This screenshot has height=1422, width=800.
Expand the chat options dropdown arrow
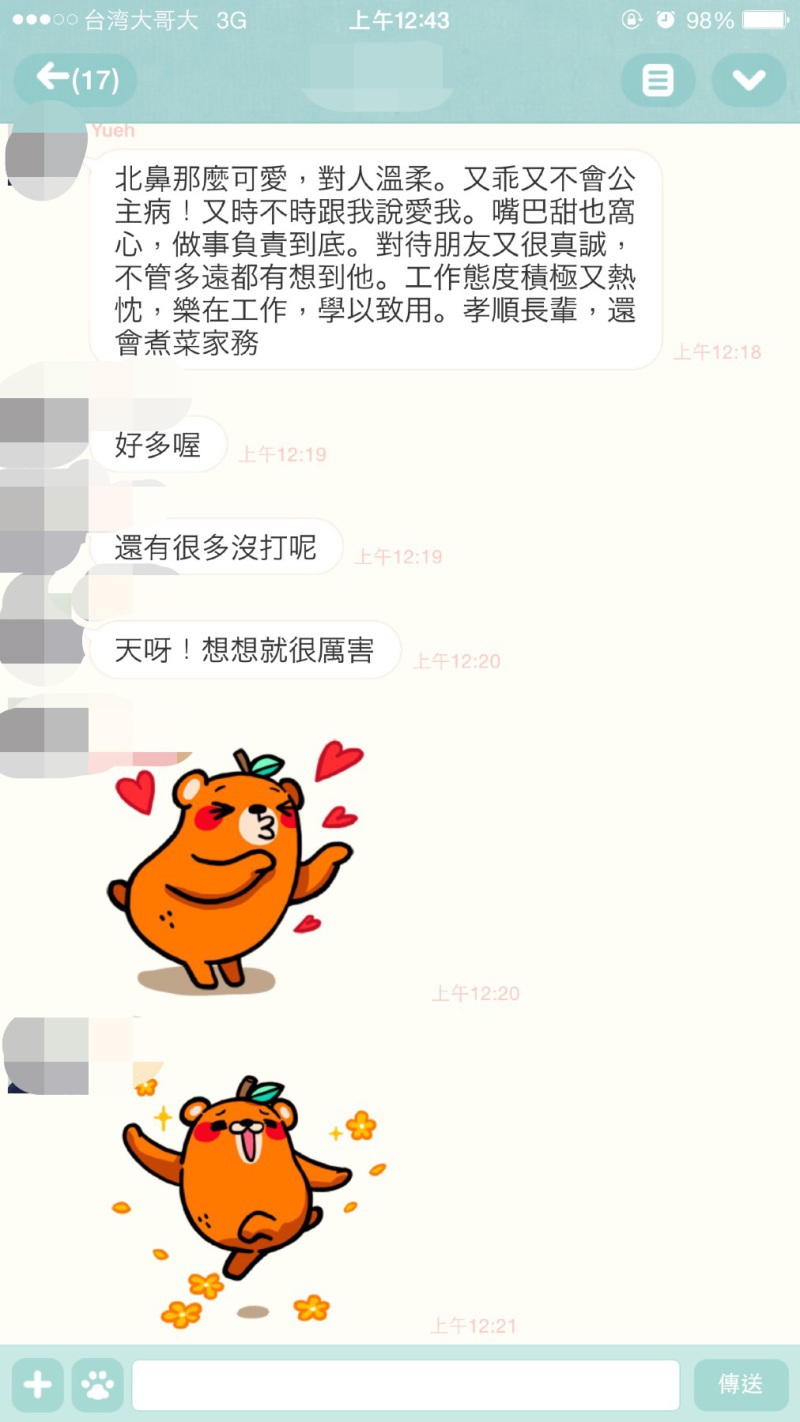[x=749, y=80]
